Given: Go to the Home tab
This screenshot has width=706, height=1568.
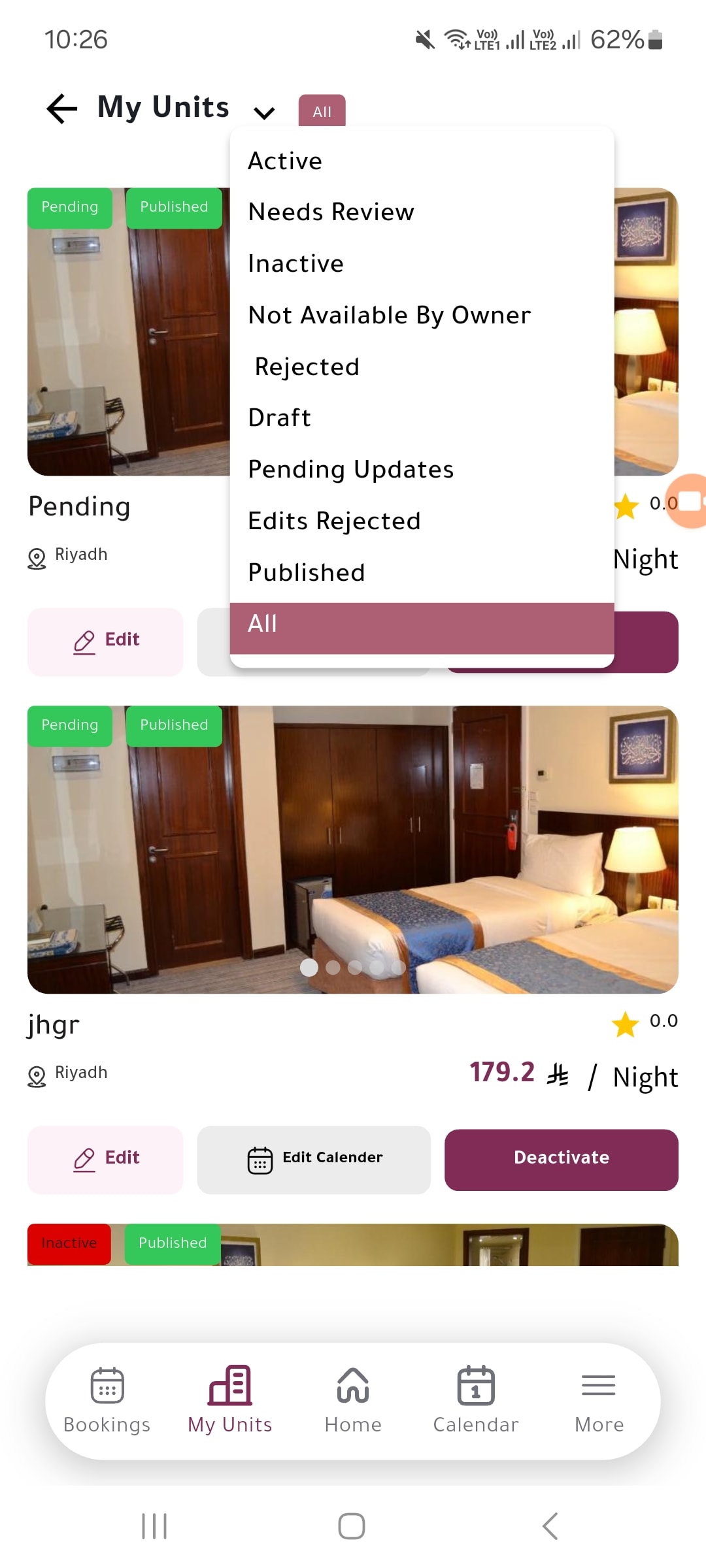Looking at the screenshot, I should [x=353, y=1399].
